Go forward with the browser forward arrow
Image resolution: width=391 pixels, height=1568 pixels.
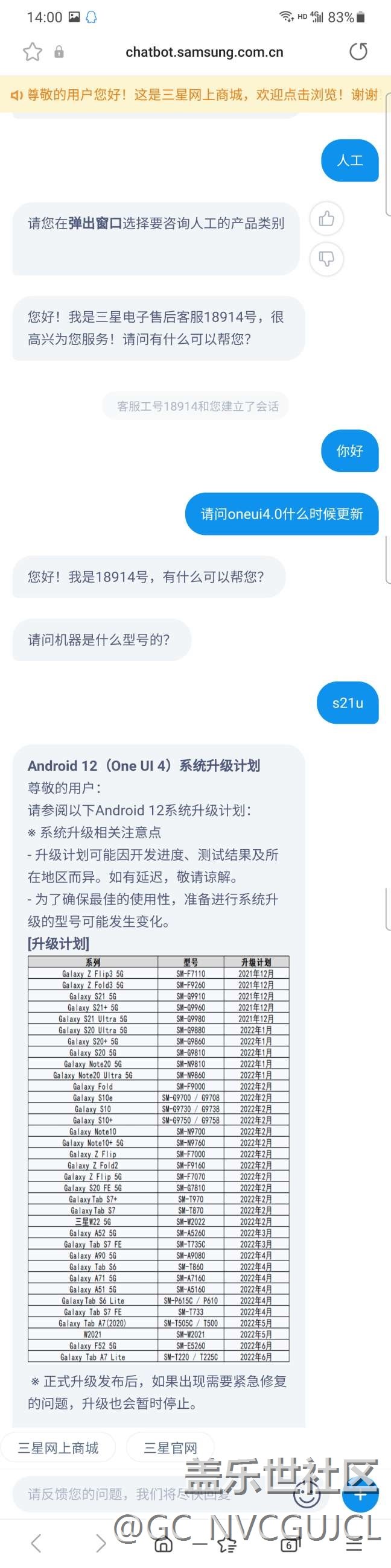point(101,1543)
